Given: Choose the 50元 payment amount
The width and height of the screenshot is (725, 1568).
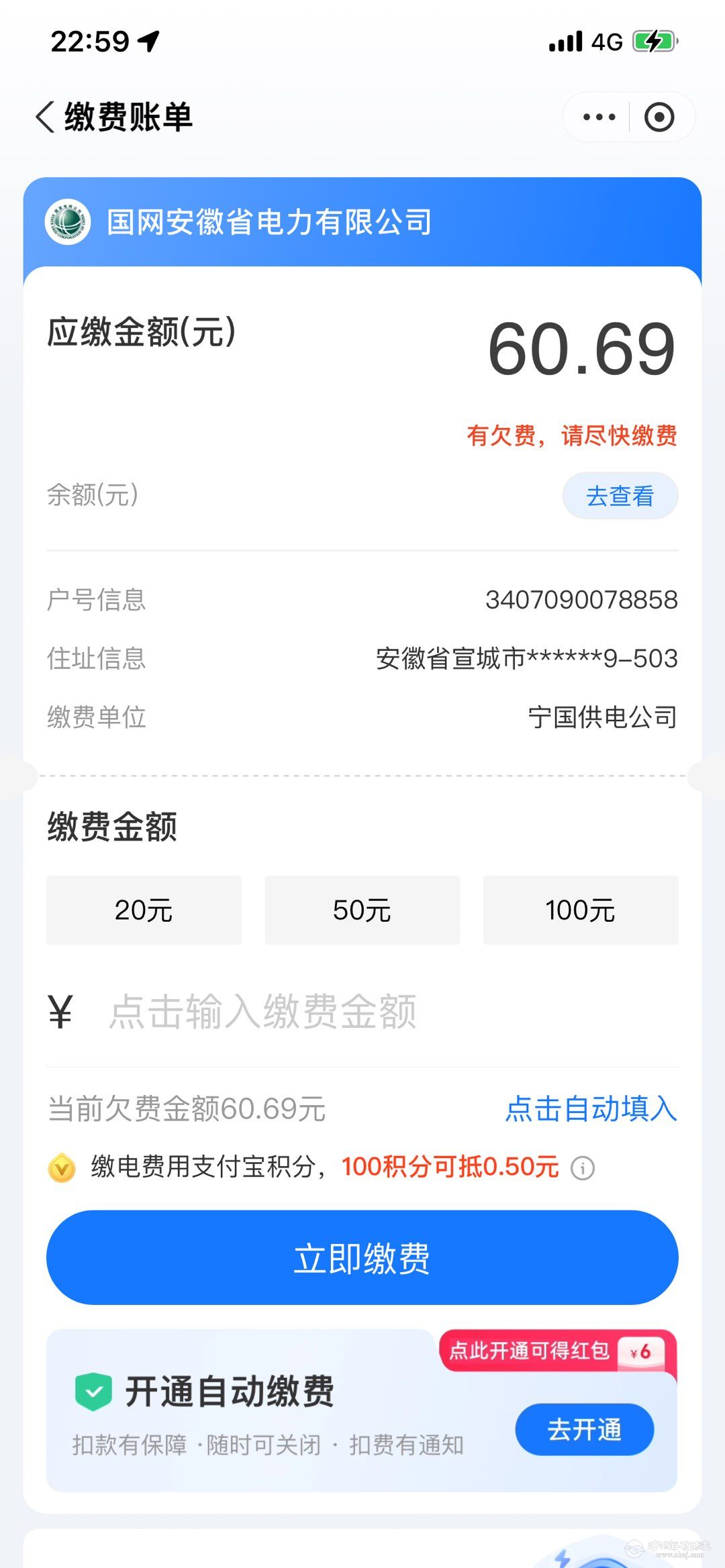Looking at the screenshot, I should coord(362,910).
